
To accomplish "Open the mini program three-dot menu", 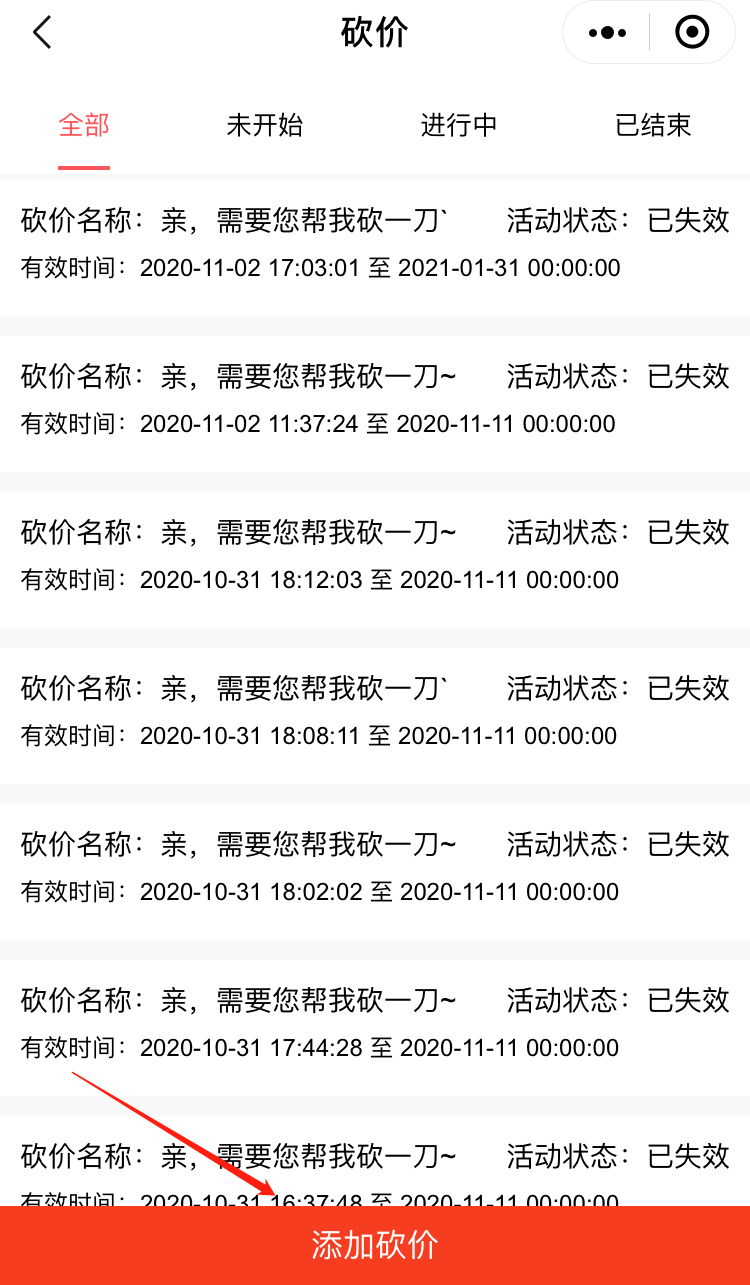I will coord(607,33).
